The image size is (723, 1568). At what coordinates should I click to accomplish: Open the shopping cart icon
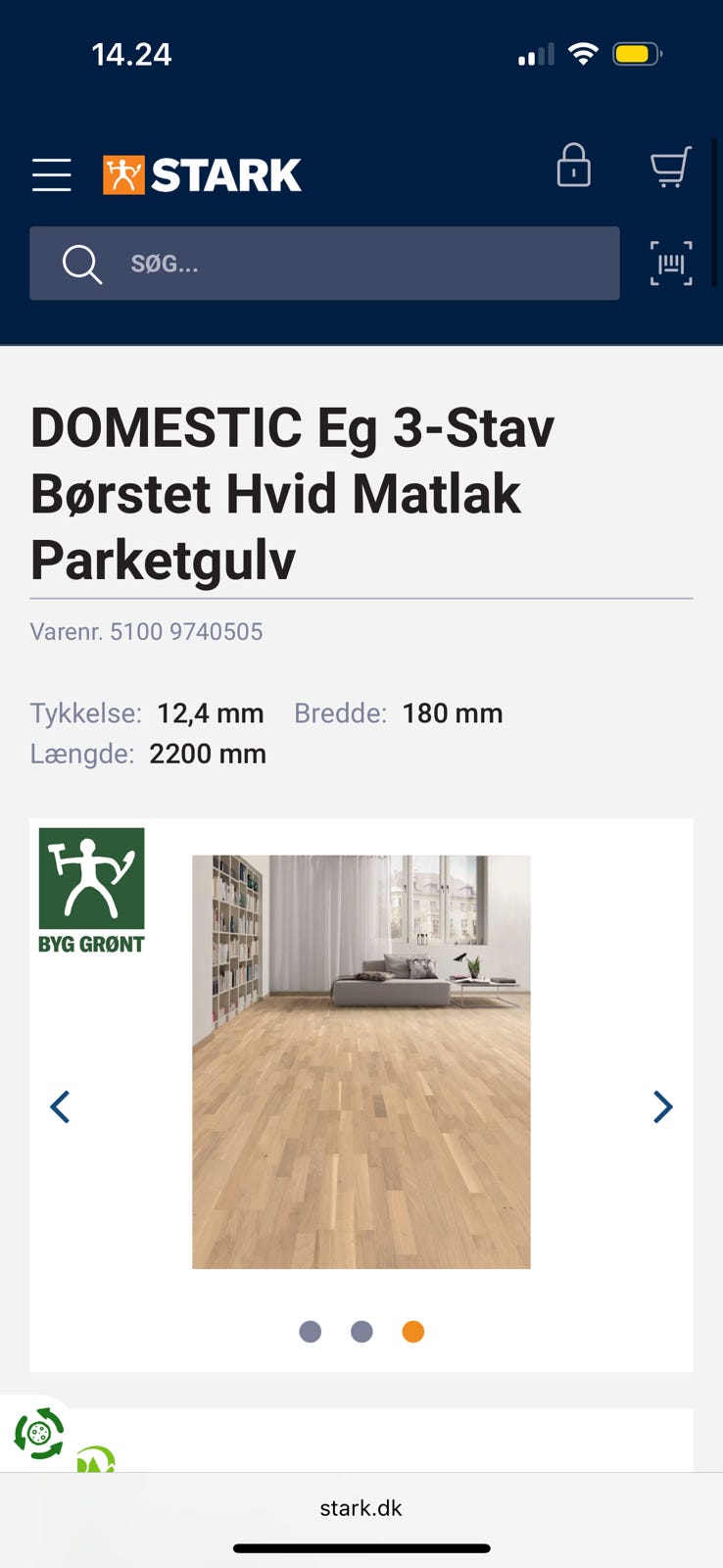click(670, 168)
